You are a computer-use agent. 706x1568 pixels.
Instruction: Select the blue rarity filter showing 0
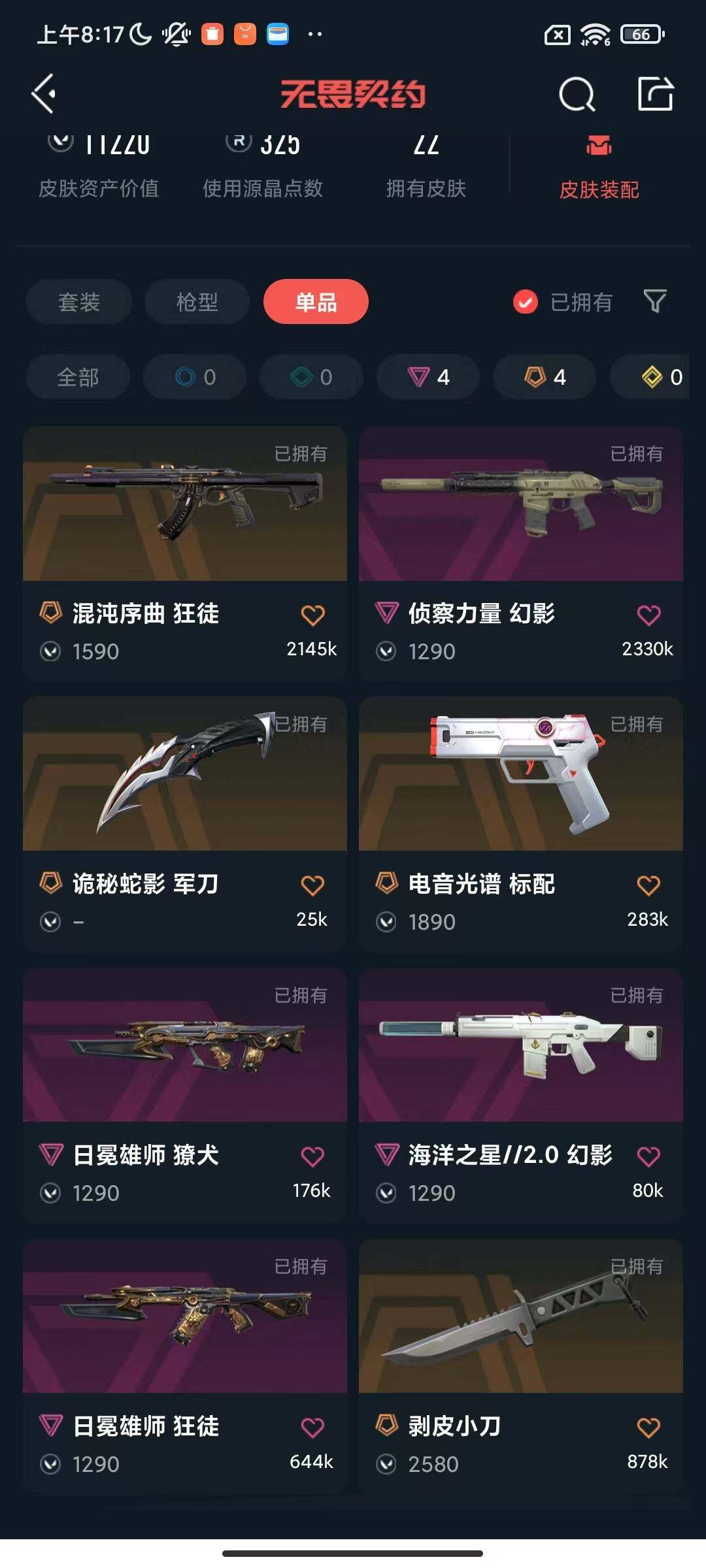pyautogui.click(x=194, y=377)
